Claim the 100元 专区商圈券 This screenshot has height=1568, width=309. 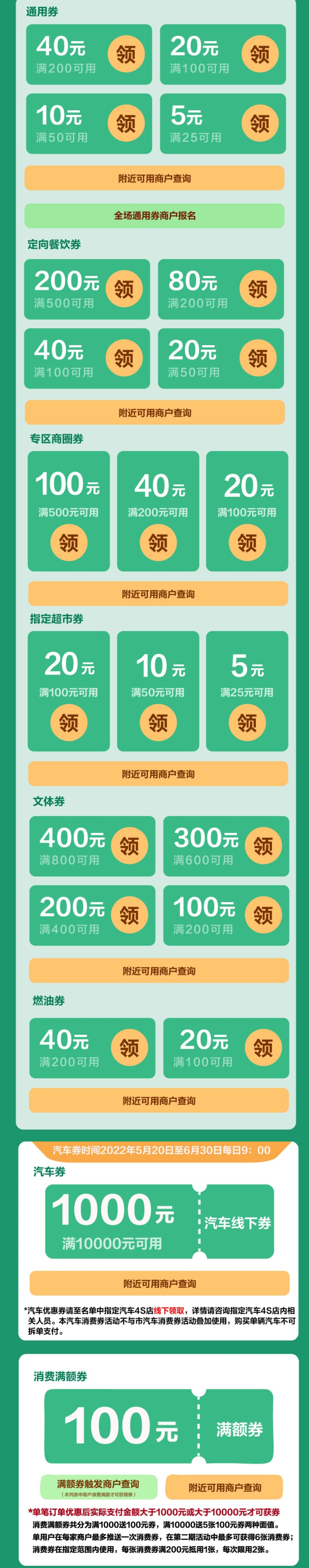click(x=69, y=542)
